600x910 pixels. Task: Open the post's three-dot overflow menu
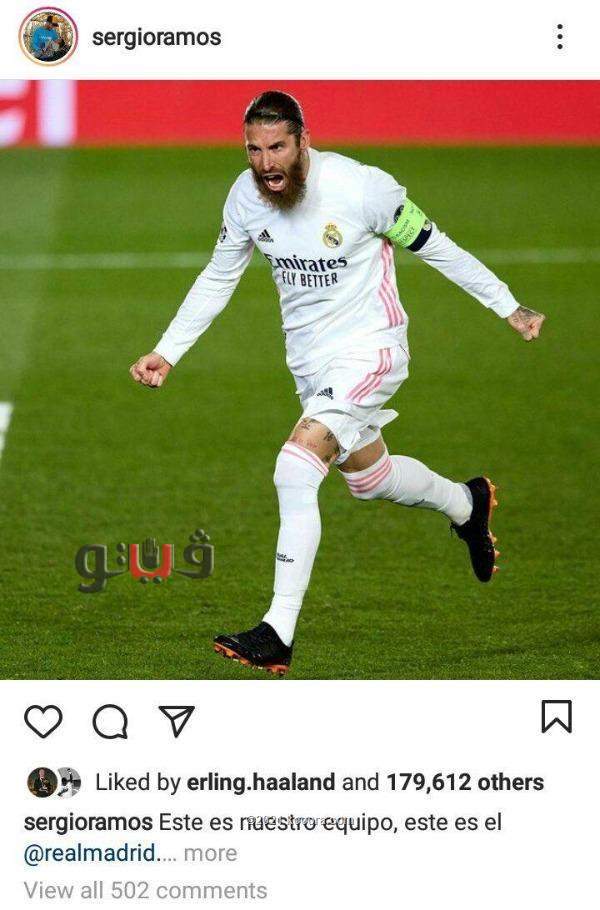[559, 37]
